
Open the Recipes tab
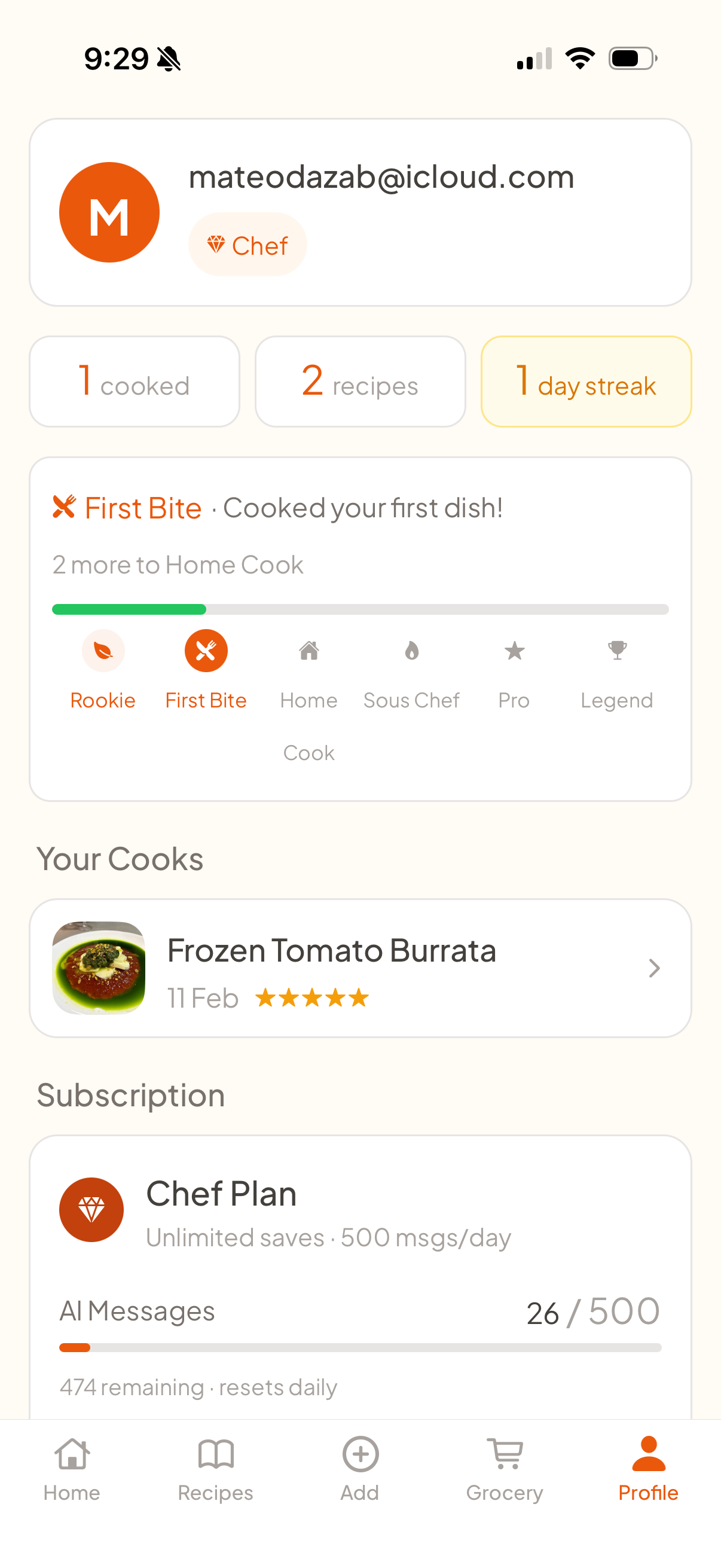coord(215,1469)
